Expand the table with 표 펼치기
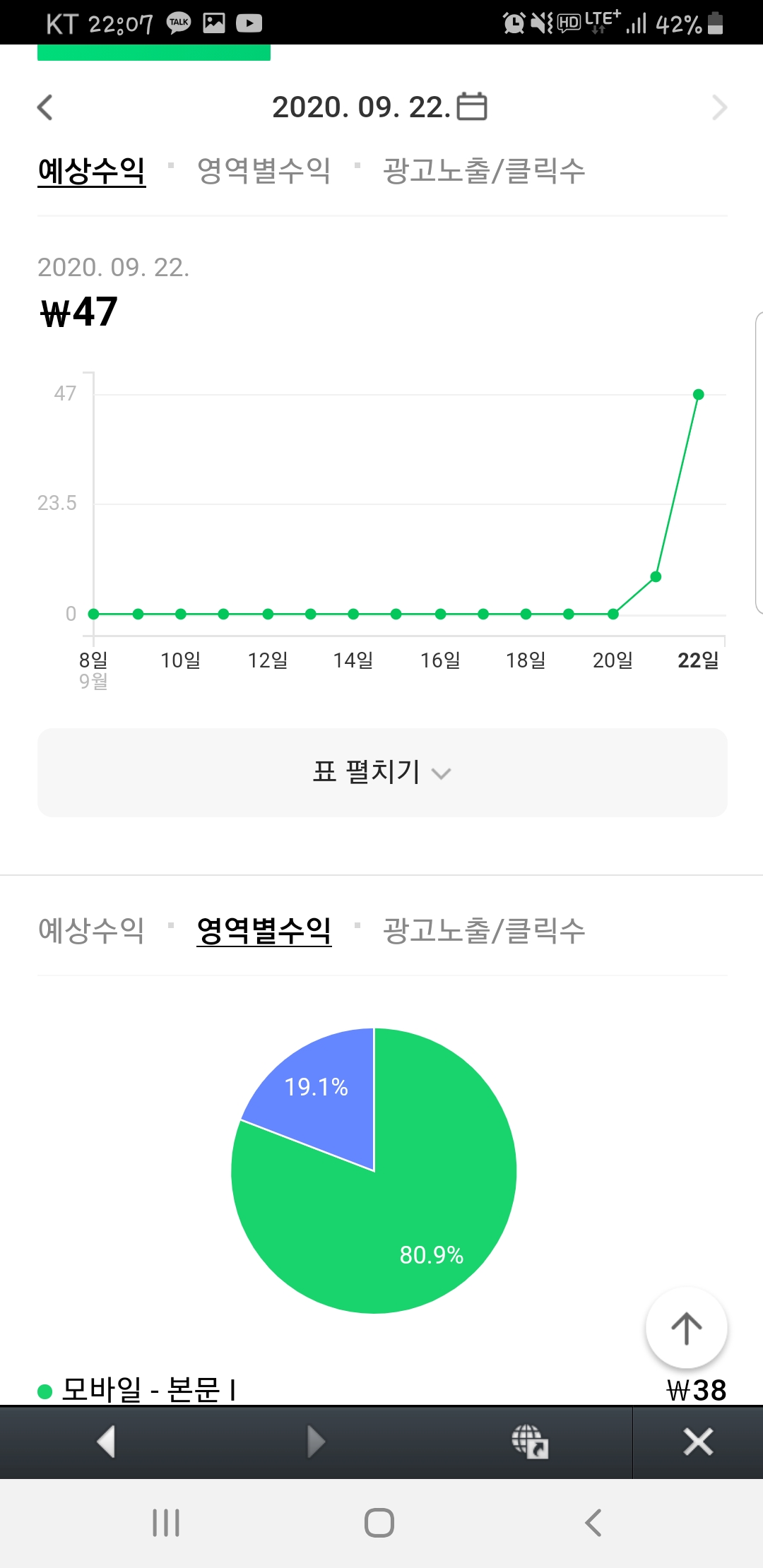Viewport: 763px width, 1568px height. (381, 772)
